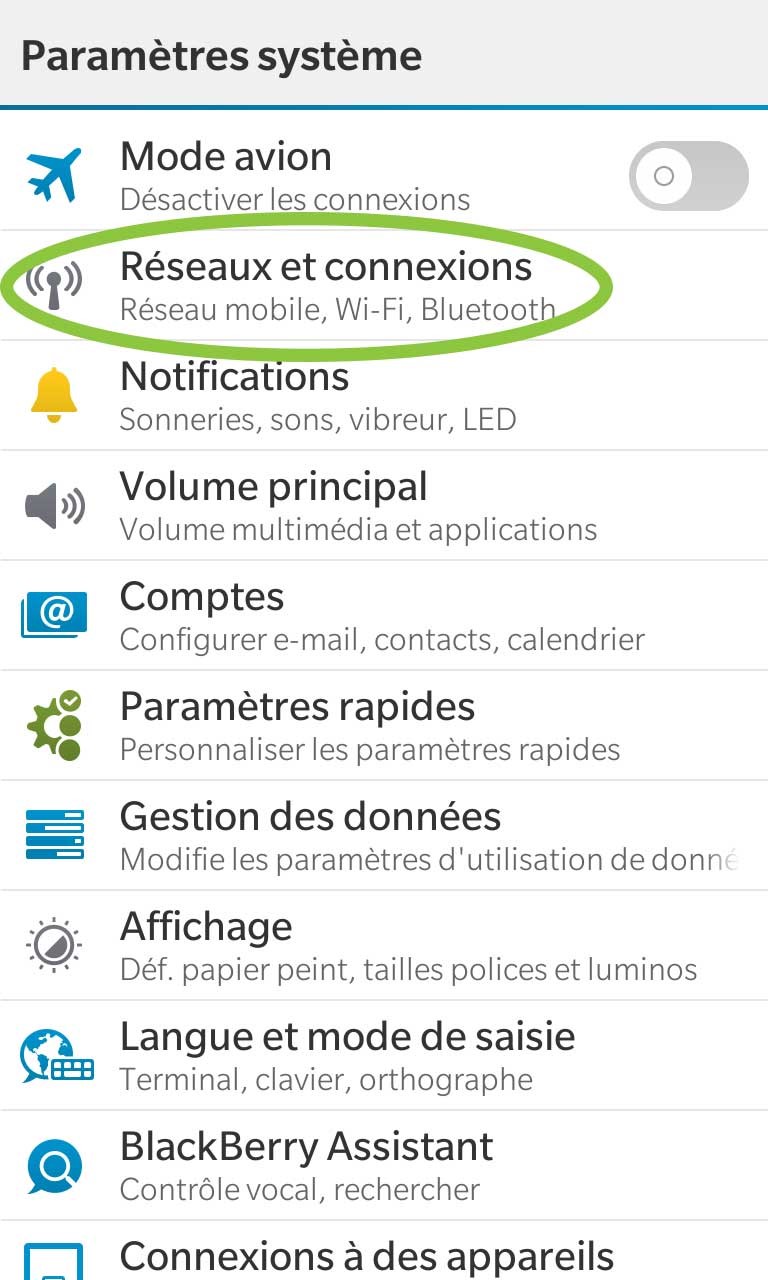
Task: Go to Comptes settings
Action: point(382,616)
